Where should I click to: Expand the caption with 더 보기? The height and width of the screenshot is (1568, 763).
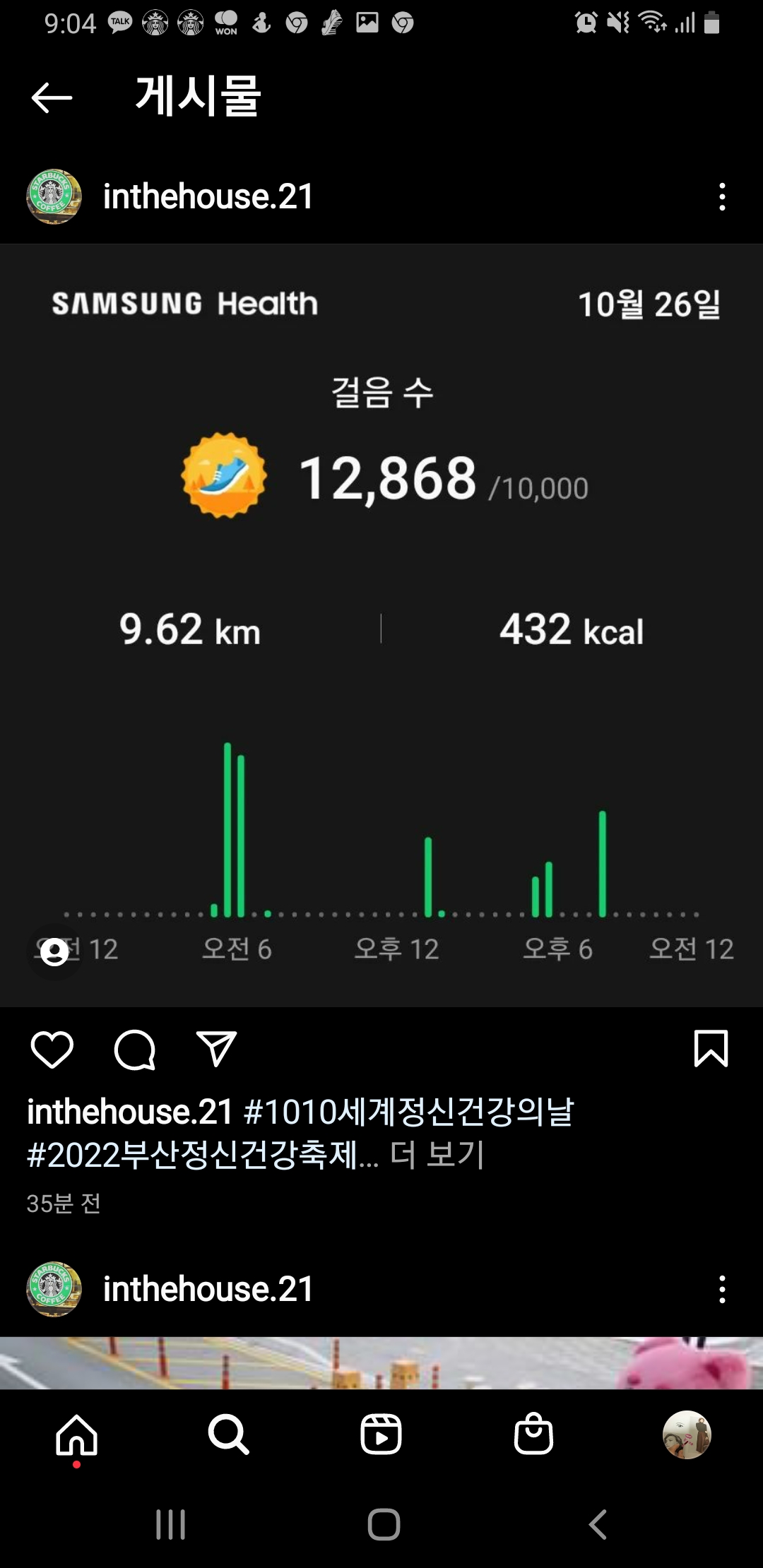pyautogui.click(x=437, y=1156)
